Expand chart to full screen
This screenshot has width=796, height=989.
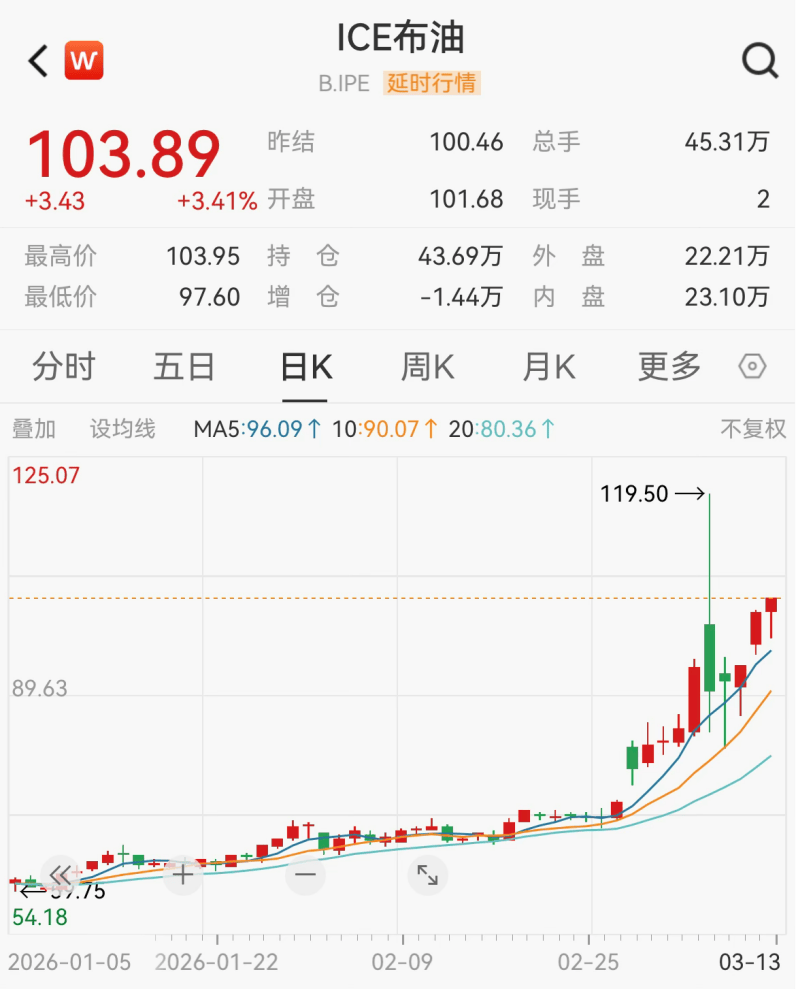tap(427, 876)
